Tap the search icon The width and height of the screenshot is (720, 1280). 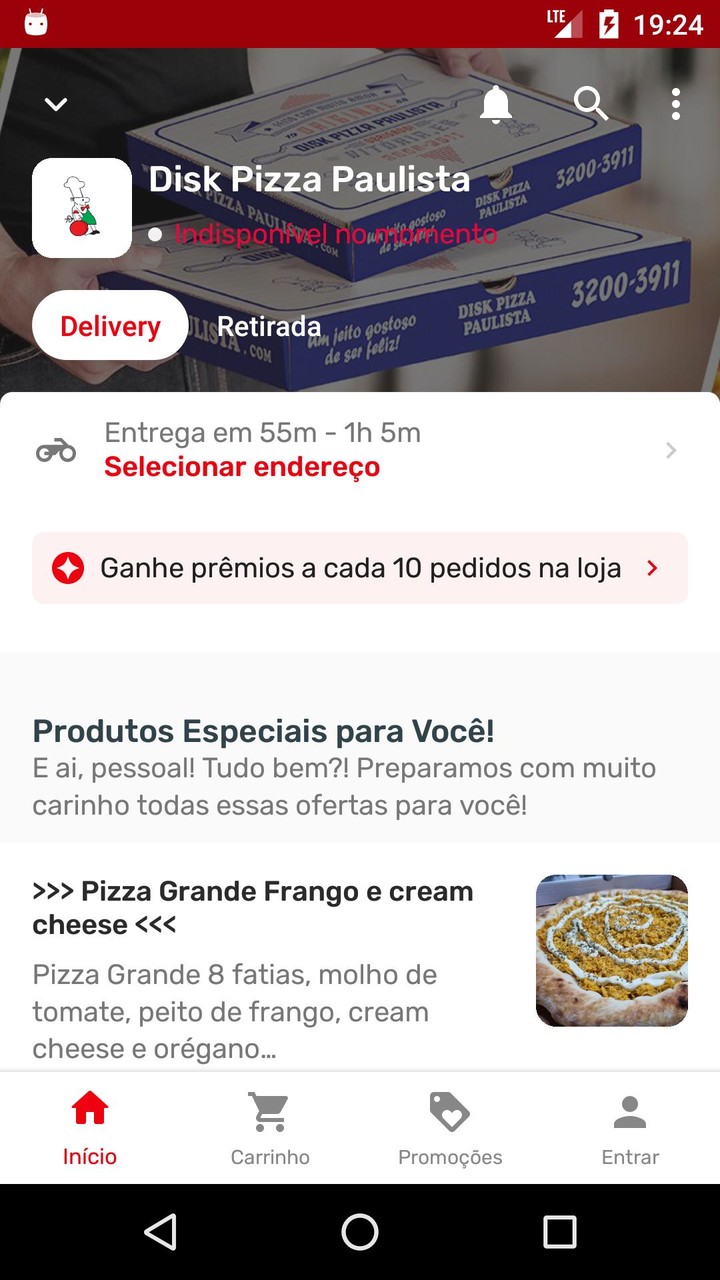click(x=589, y=104)
